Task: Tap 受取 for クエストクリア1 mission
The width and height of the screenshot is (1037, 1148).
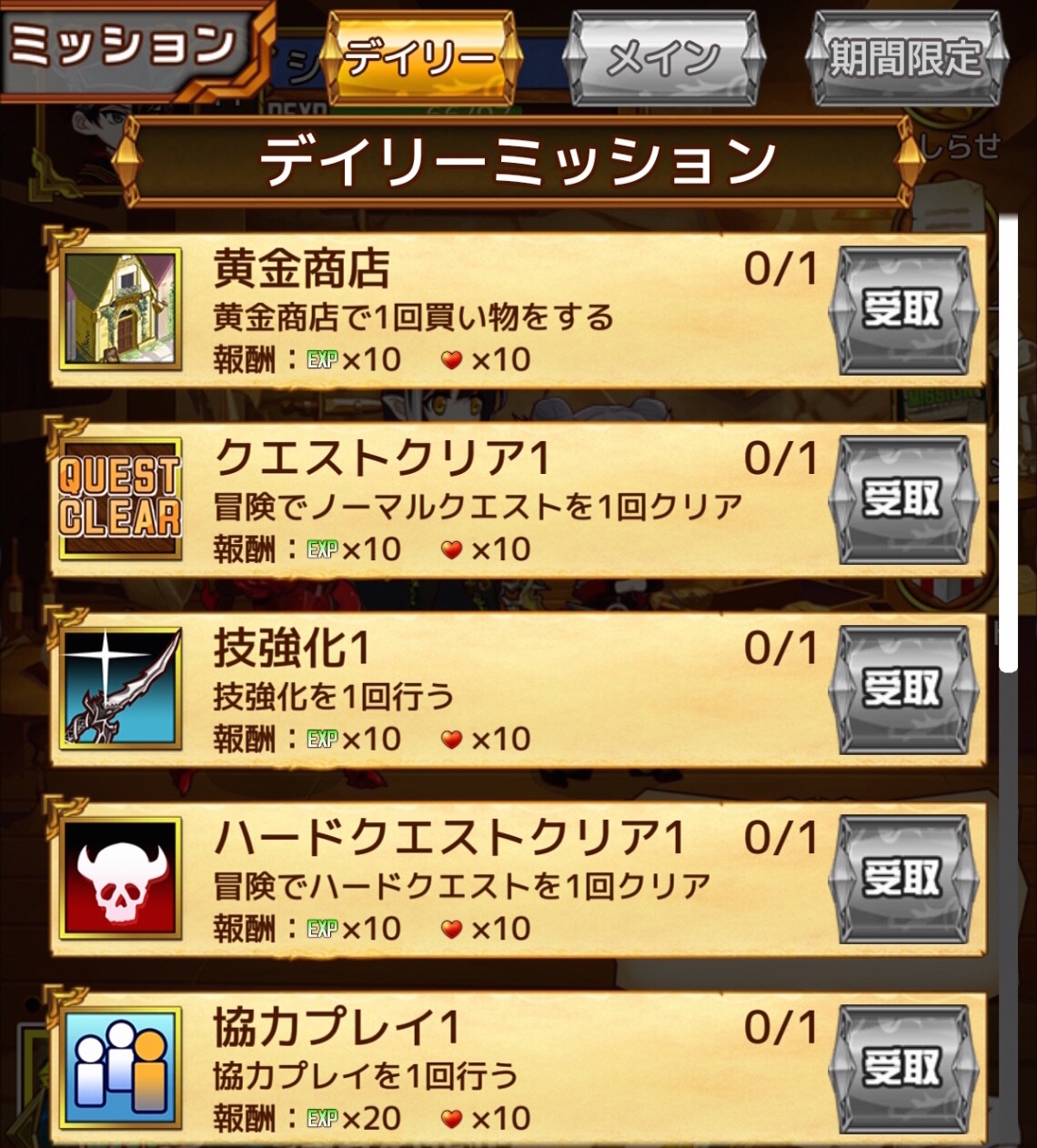Action: pos(901,499)
